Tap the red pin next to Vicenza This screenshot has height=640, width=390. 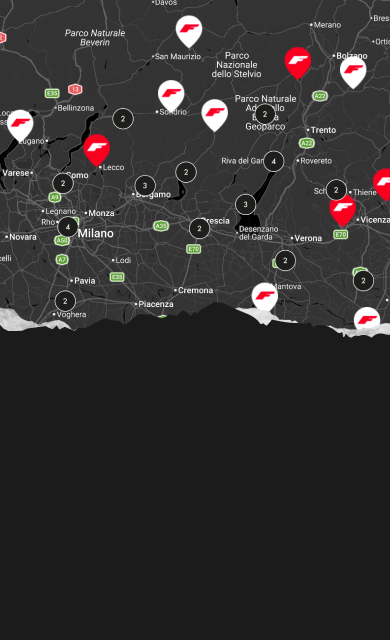pos(343,210)
